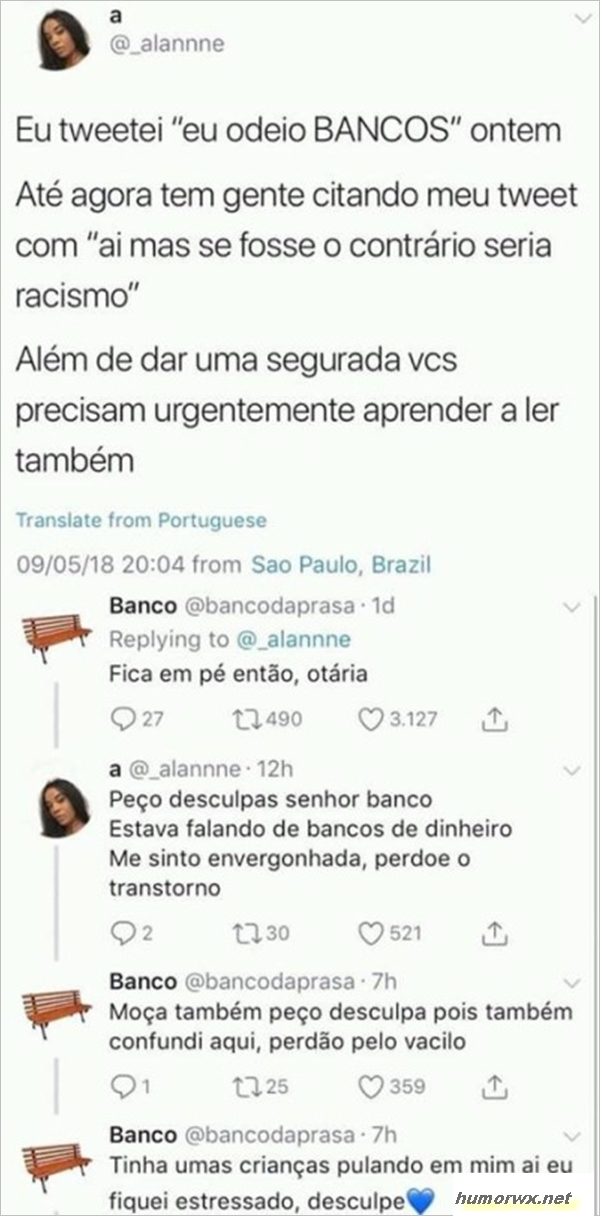Screen dimensions: 600x1216
Task: Open the @_alannne mention in Banco's reply
Action: 293,639
